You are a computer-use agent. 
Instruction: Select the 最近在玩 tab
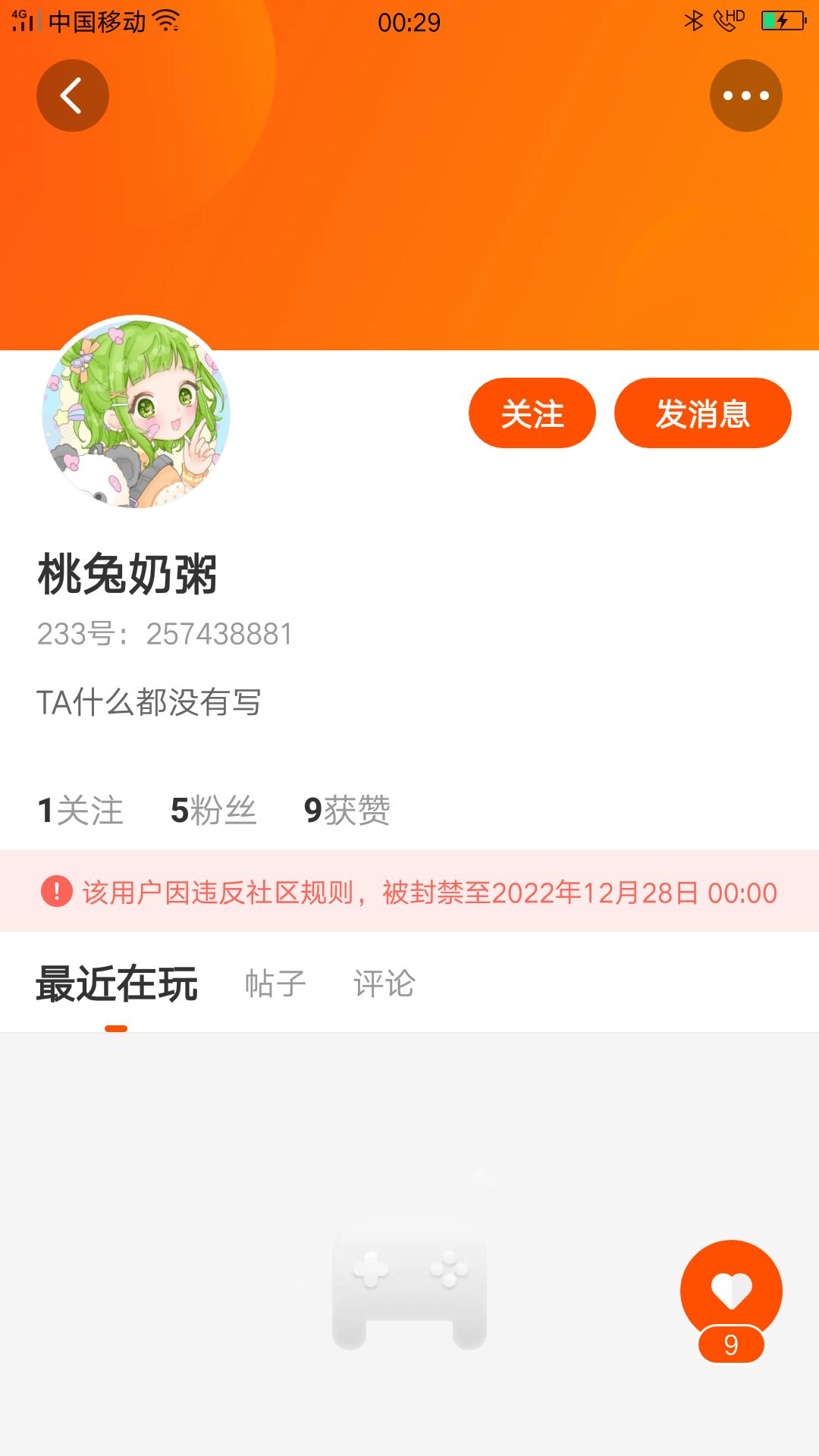pos(117,984)
